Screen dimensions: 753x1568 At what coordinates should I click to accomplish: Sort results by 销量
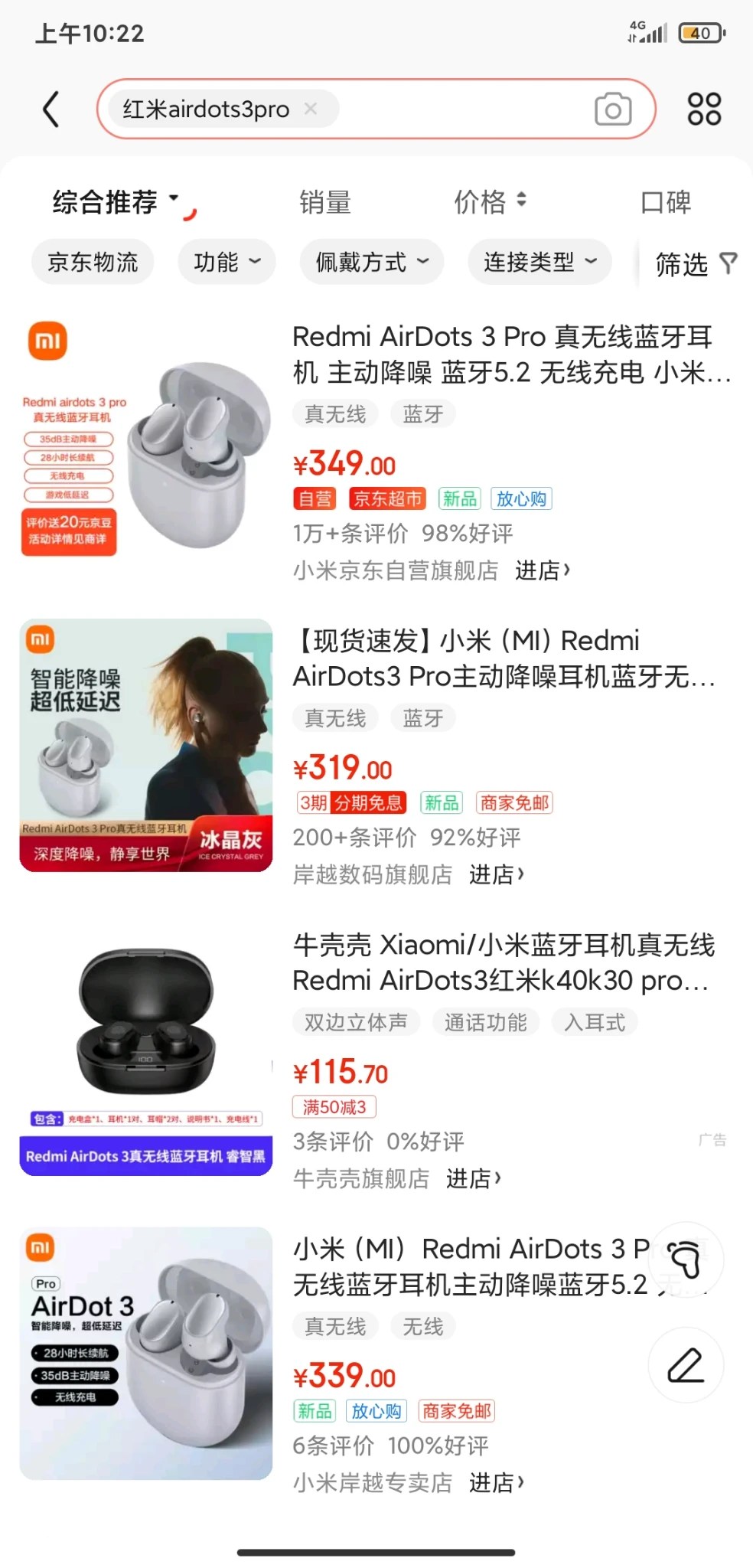[325, 202]
